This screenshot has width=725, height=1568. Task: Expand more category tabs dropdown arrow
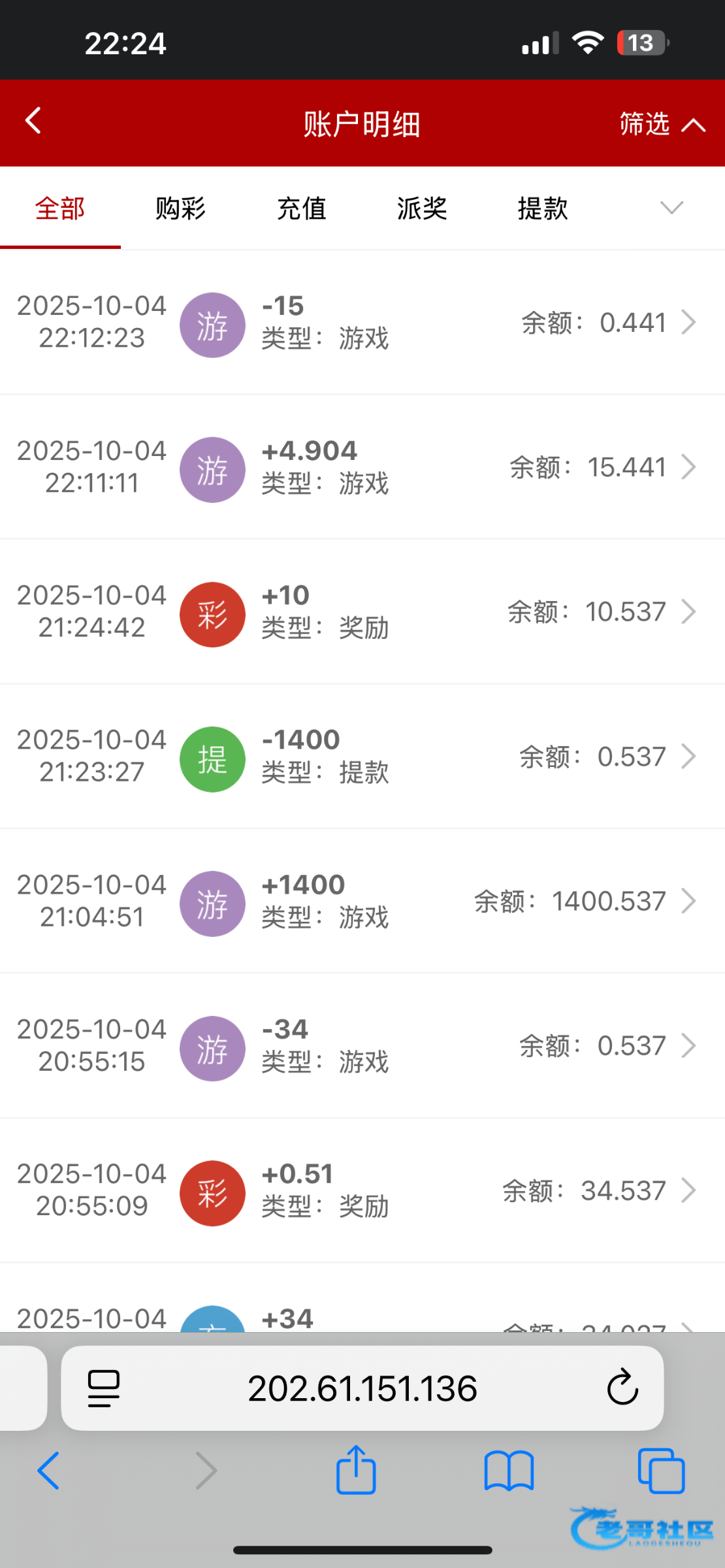point(671,208)
